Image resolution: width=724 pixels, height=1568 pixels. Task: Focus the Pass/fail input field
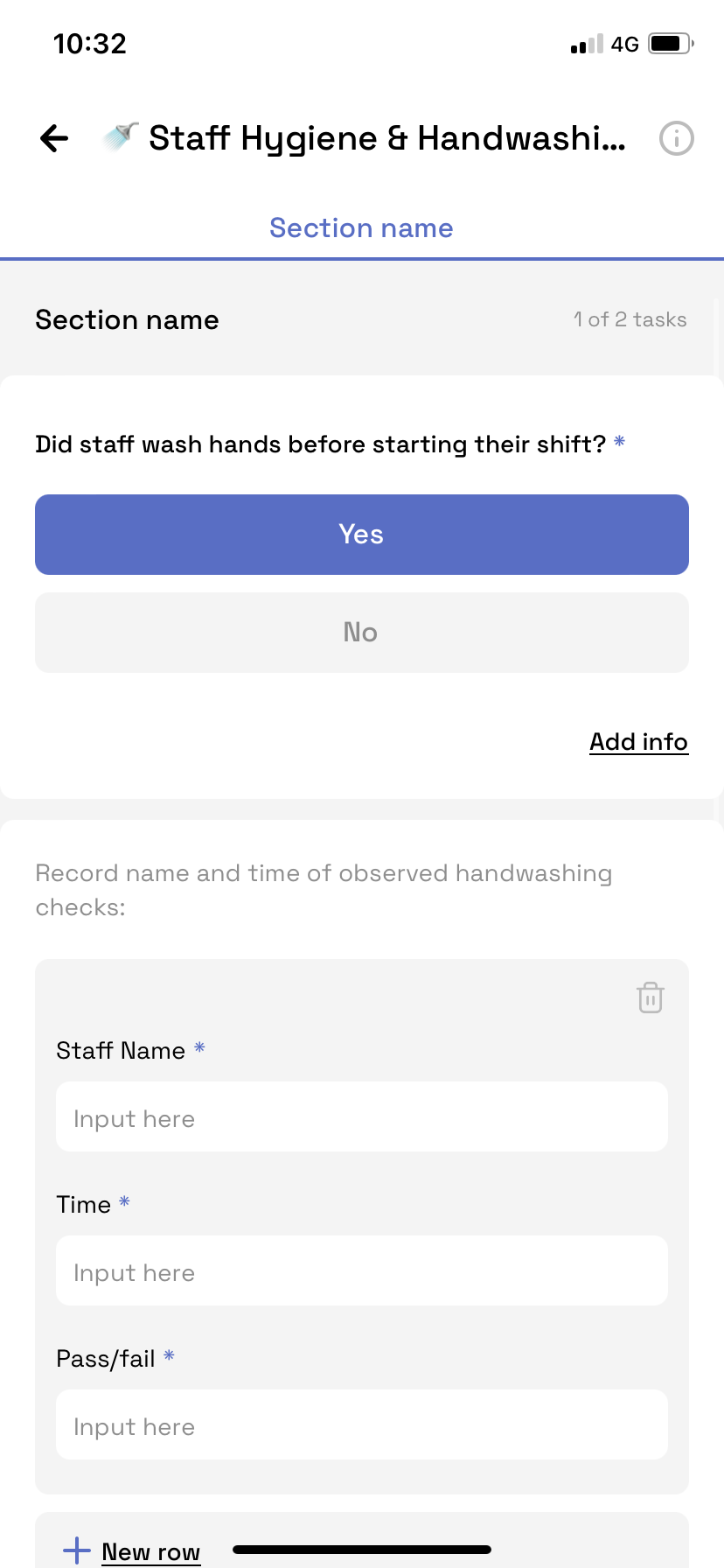pos(361,1425)
